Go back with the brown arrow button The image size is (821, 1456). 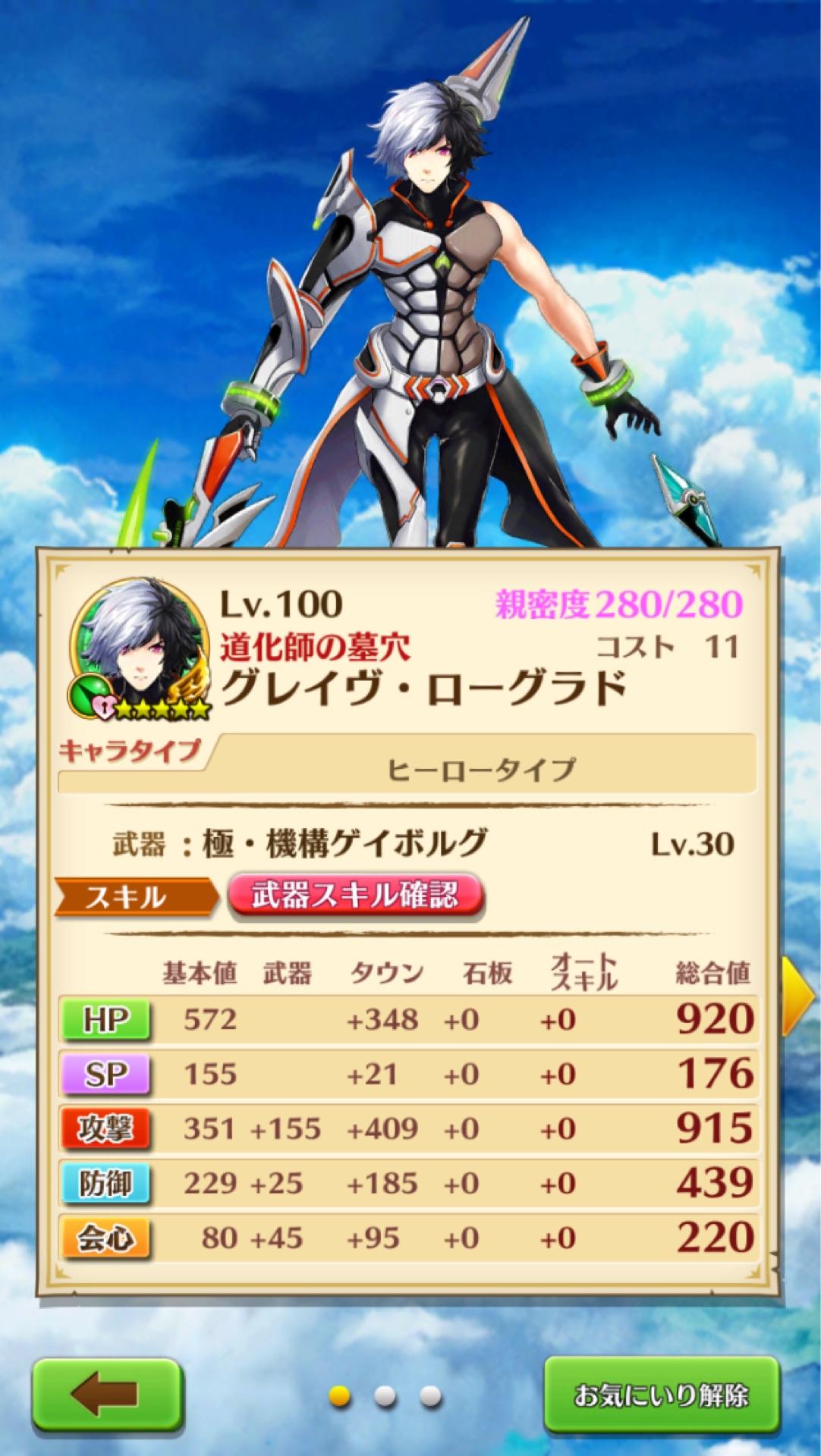click(x=106, y=1394)
